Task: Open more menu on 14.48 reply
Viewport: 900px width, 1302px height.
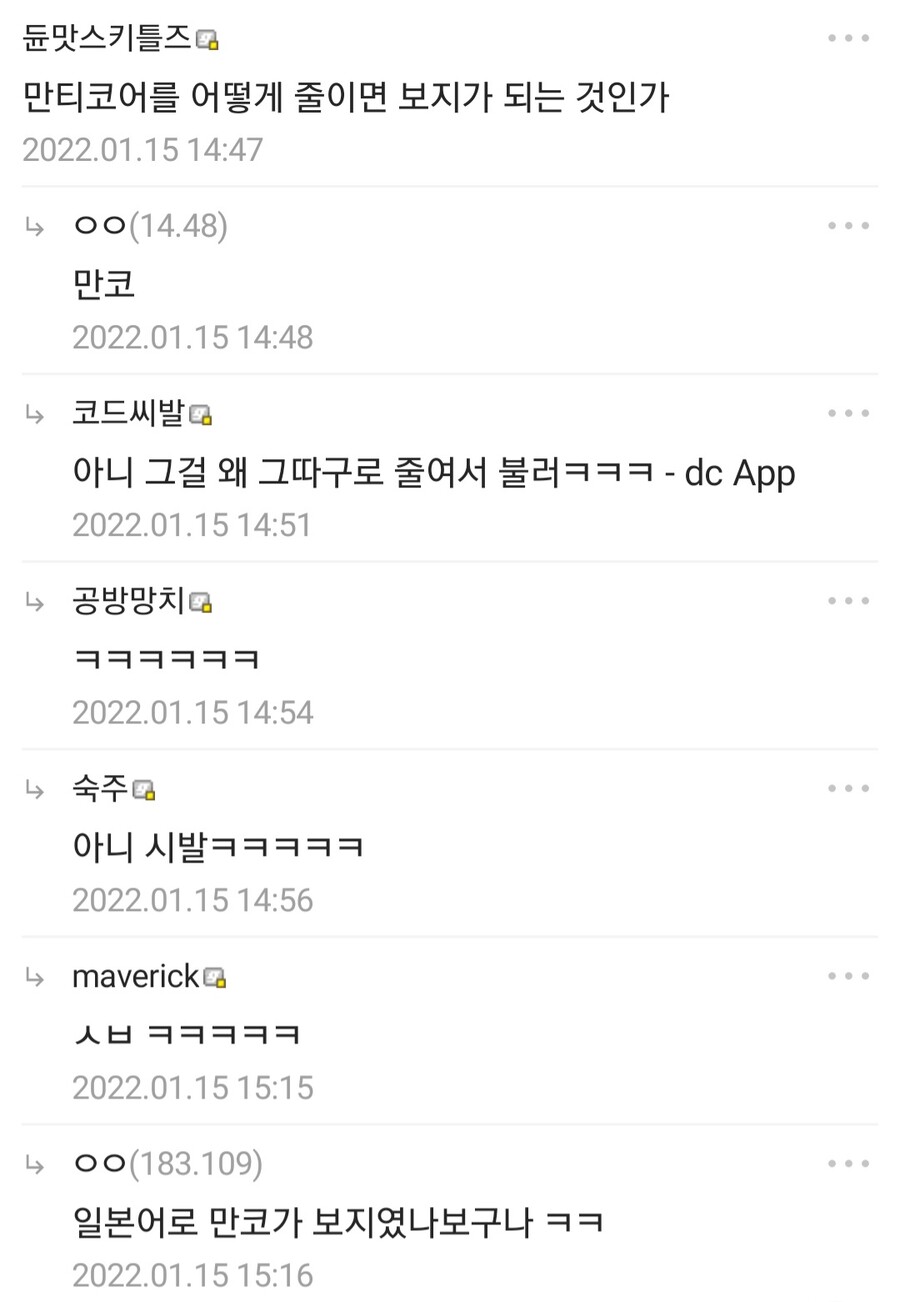Action: [x=848, y=226]
